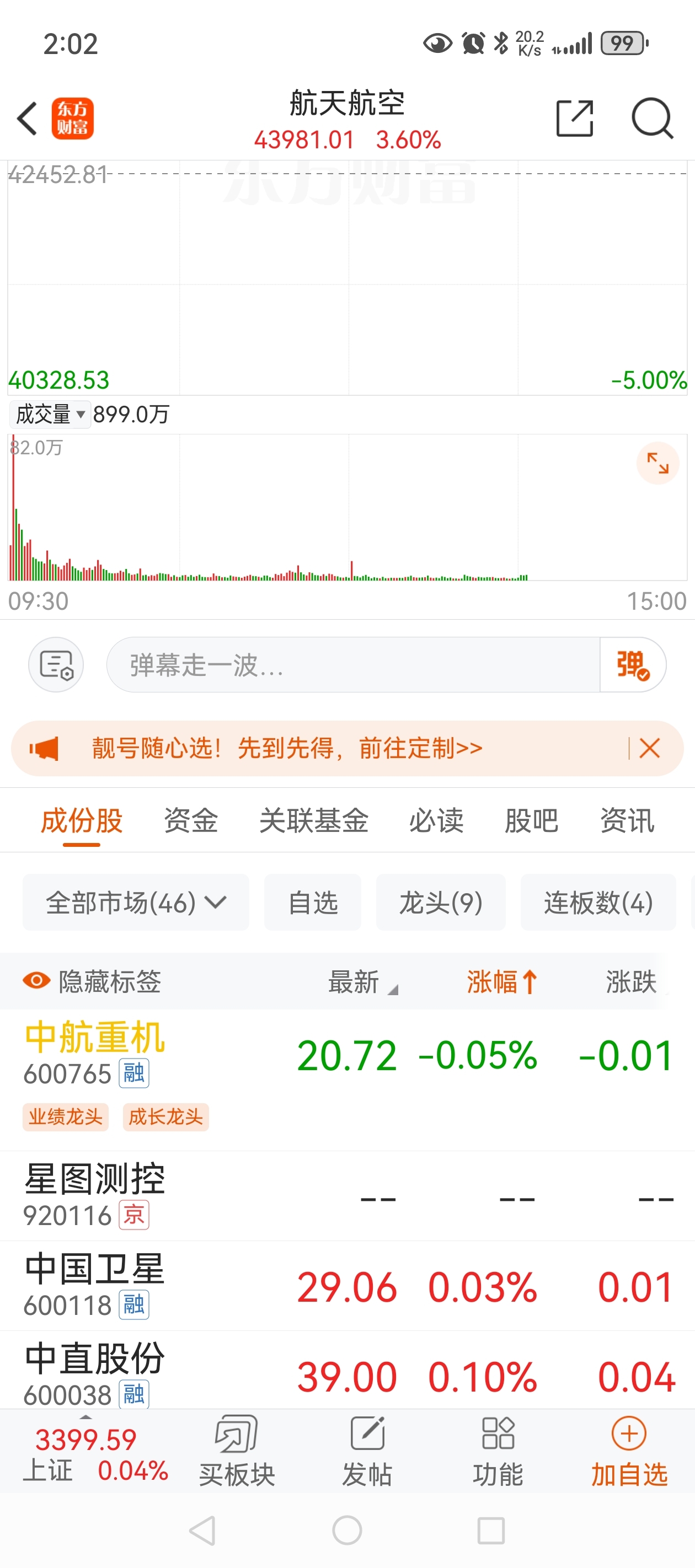This screenshot has height=1568, width=695.
Task: Toggle 隐藏标签 label visibility
Action: (x=92, y=981)
